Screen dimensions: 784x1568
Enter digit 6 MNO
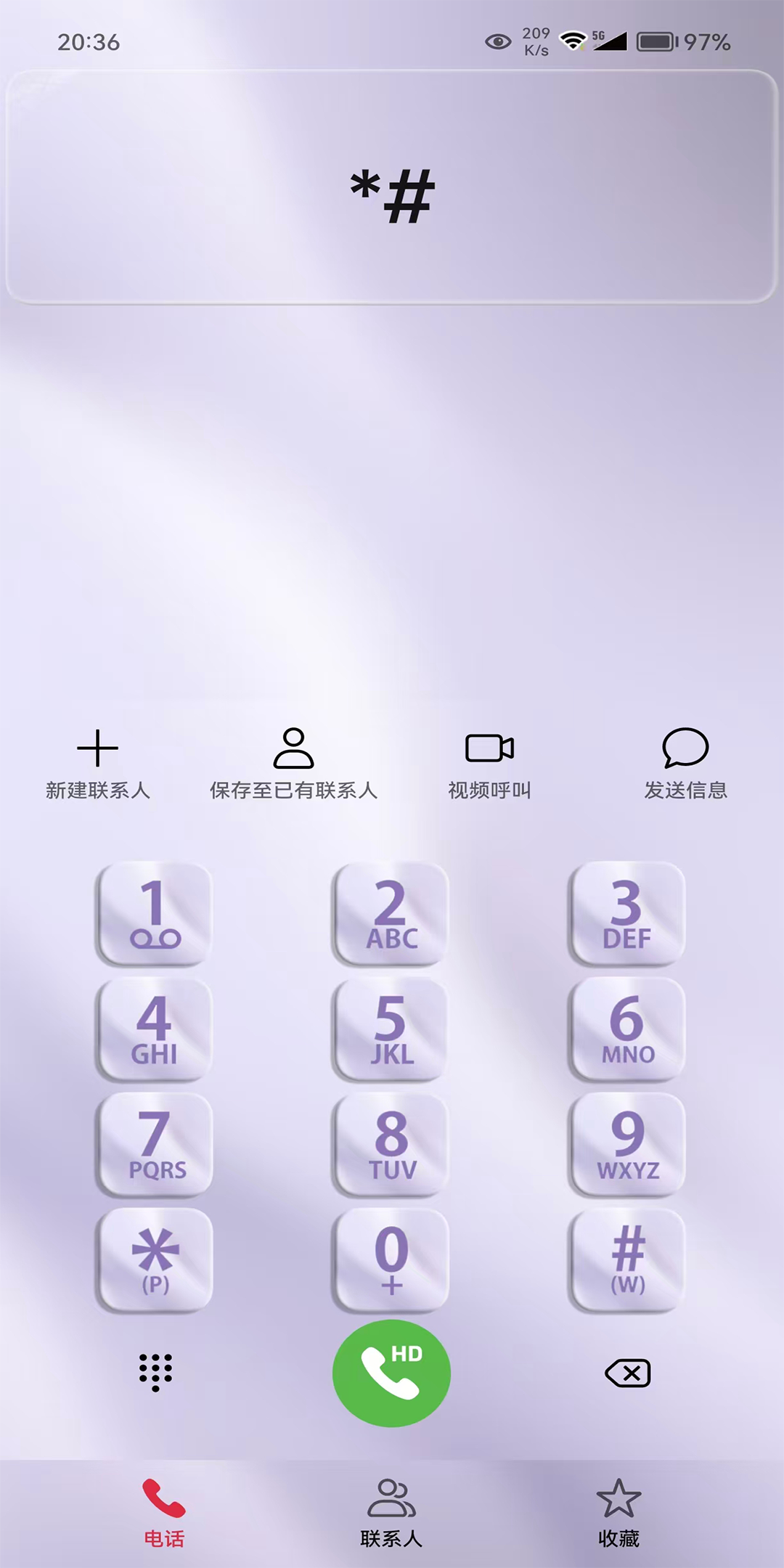pos(627,1029)
